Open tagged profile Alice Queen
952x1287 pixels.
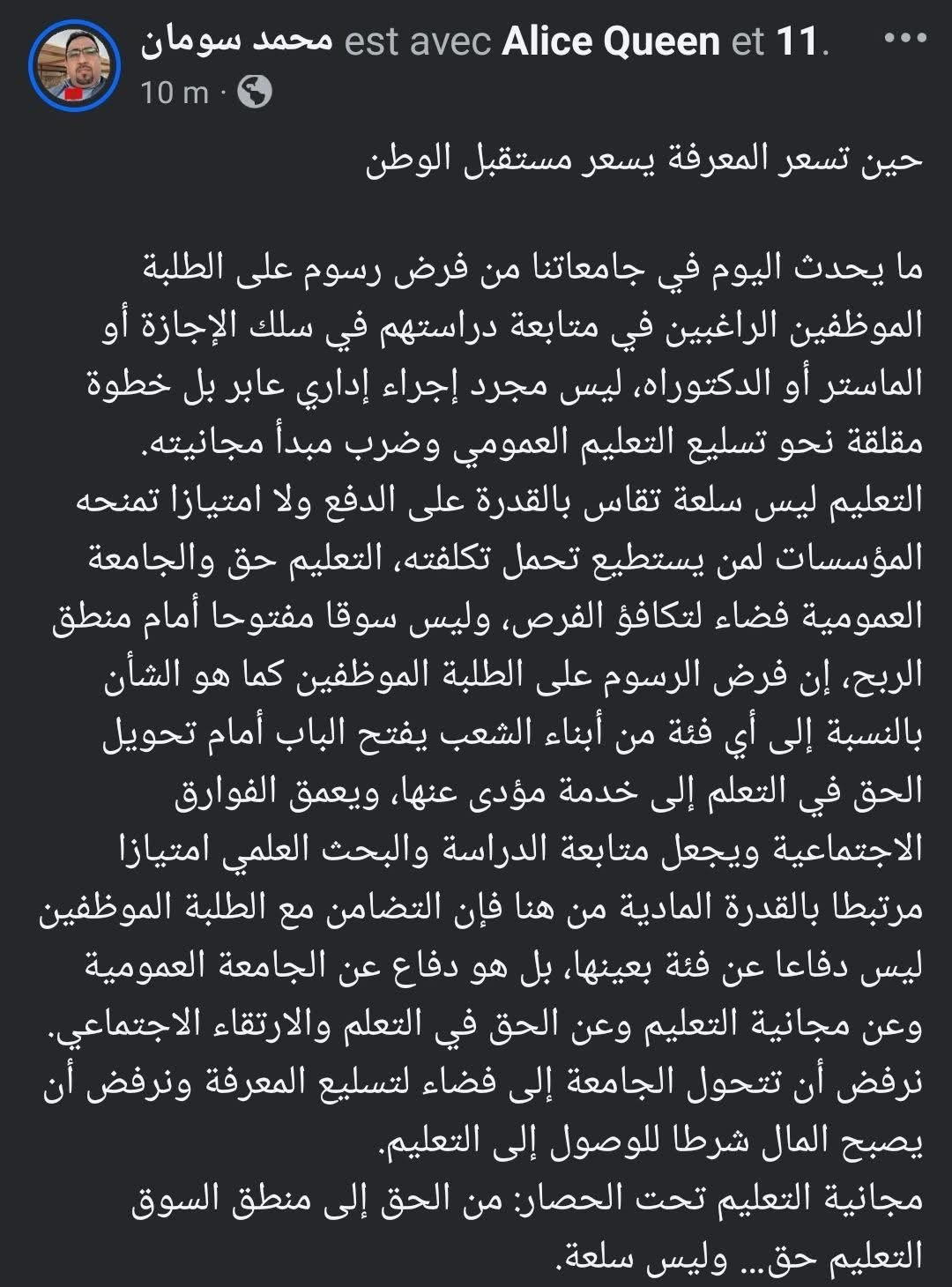click(x=611, y=41)
